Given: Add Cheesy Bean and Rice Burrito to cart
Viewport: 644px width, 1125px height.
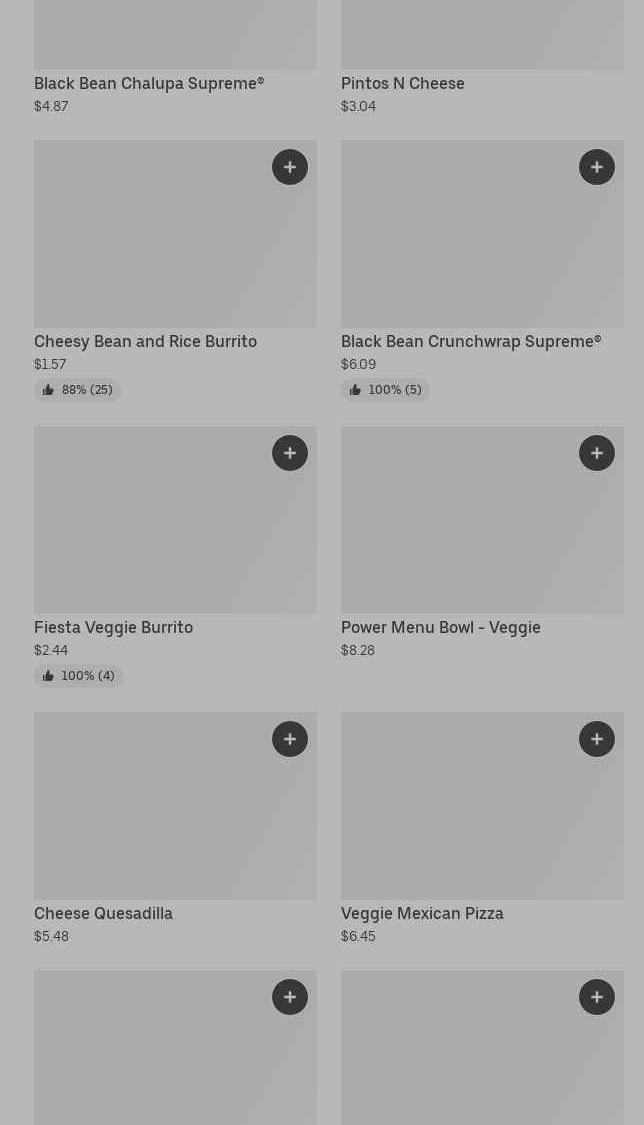Looking at the screenshot, I should [x=289, y=167].
